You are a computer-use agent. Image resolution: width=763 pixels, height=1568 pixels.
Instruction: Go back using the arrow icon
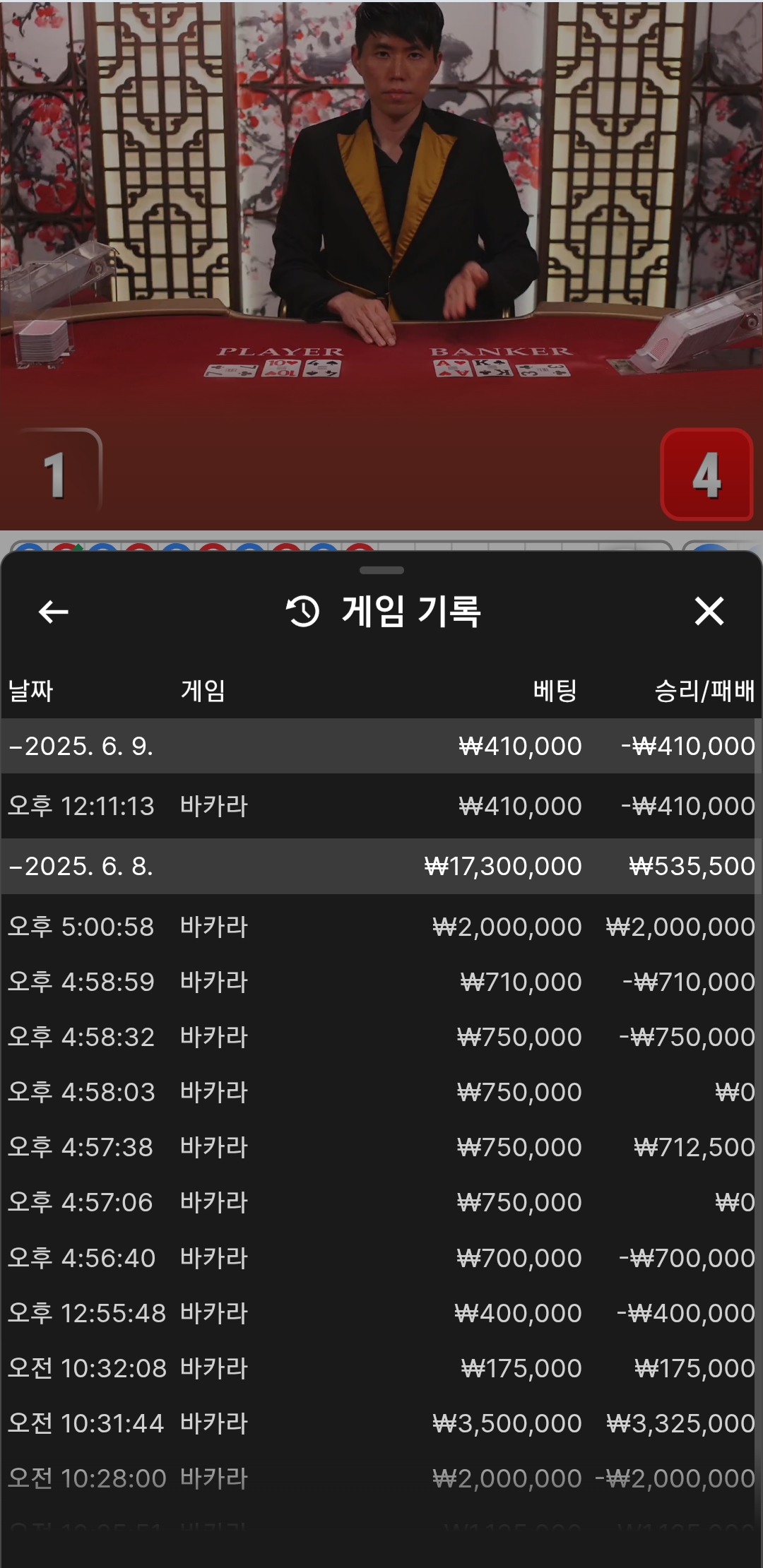(53, 612)
